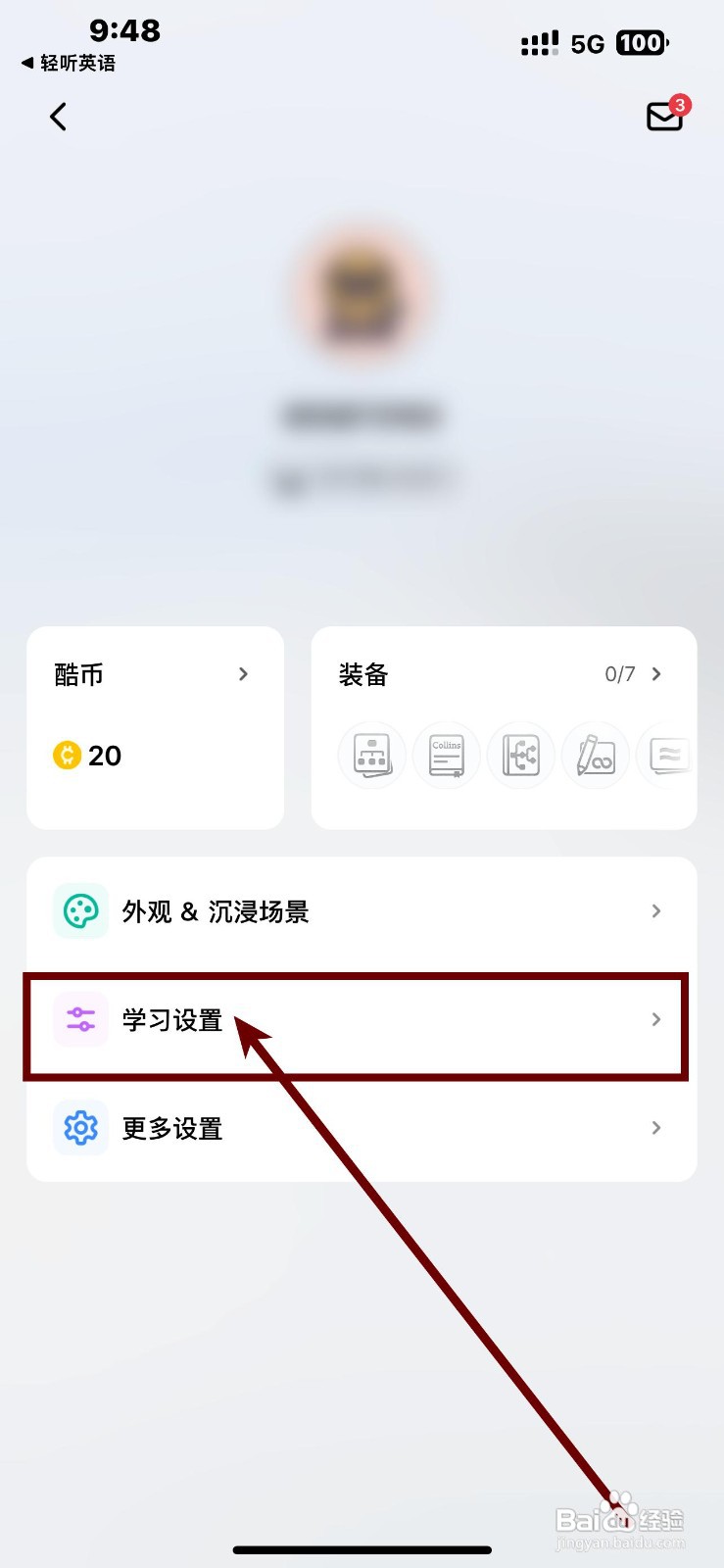Open the blue gear icon beside 更多设置
This screenshot has height=1568, width=724.
79,1128
